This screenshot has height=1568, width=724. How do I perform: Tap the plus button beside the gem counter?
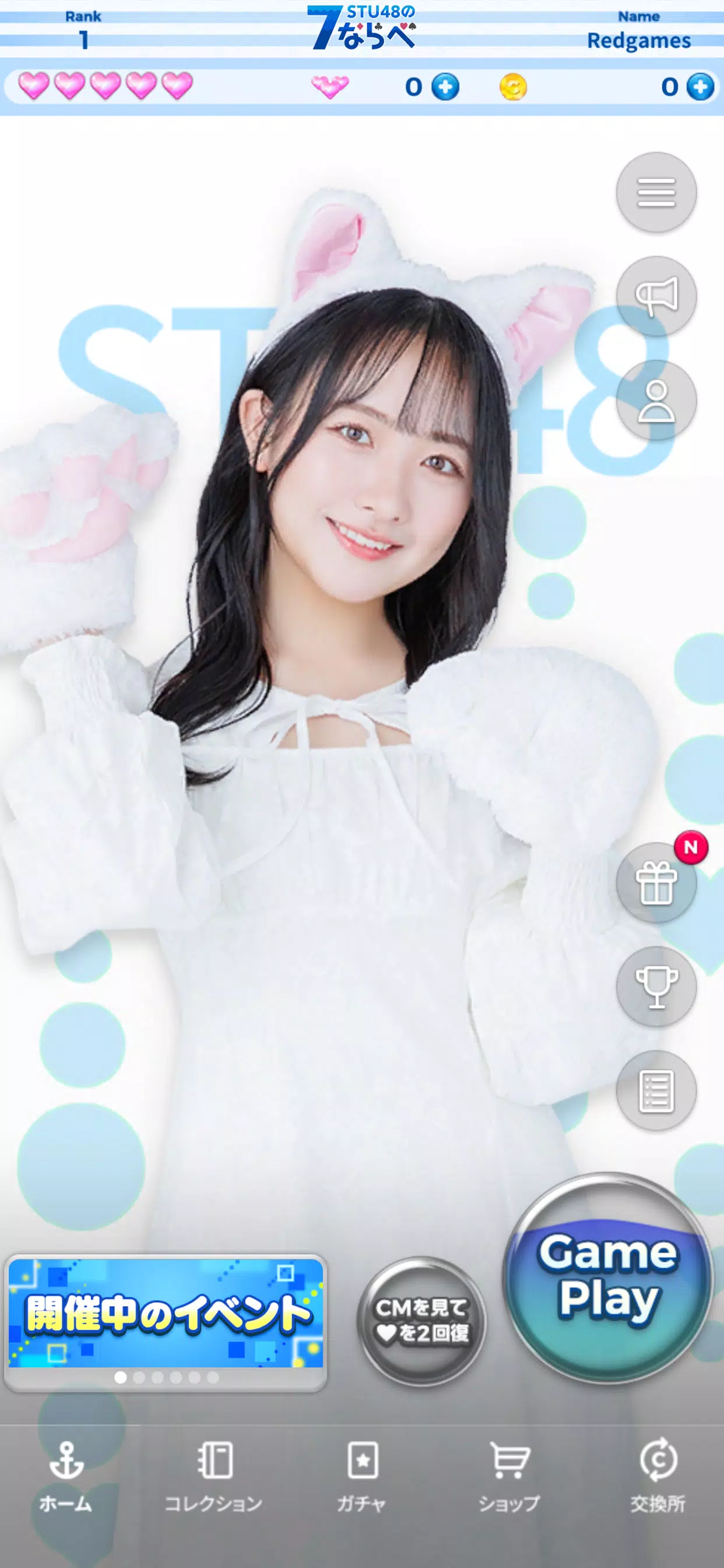click(x=445, y=87)
